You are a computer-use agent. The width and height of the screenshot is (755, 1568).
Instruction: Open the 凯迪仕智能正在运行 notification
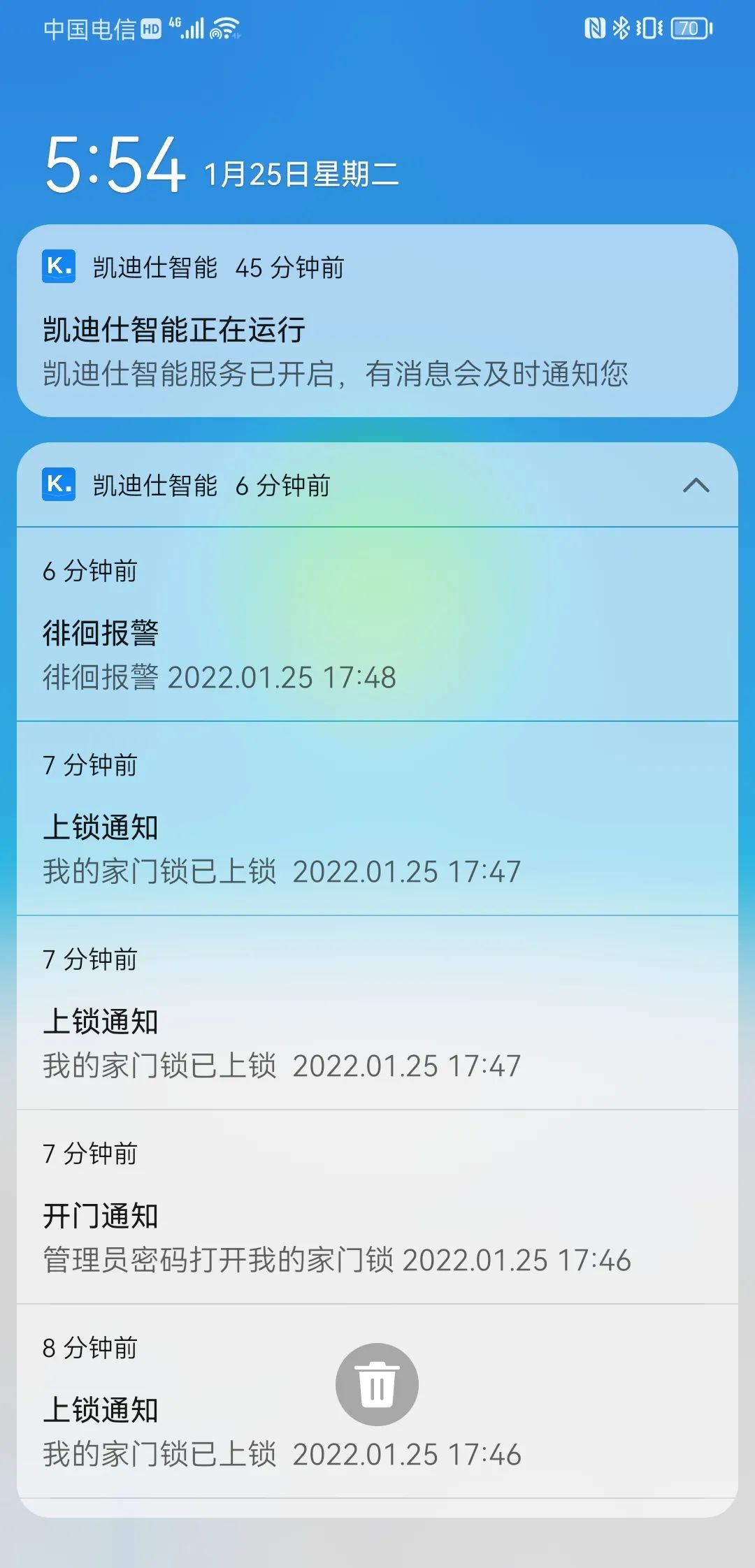click(377, 321)
